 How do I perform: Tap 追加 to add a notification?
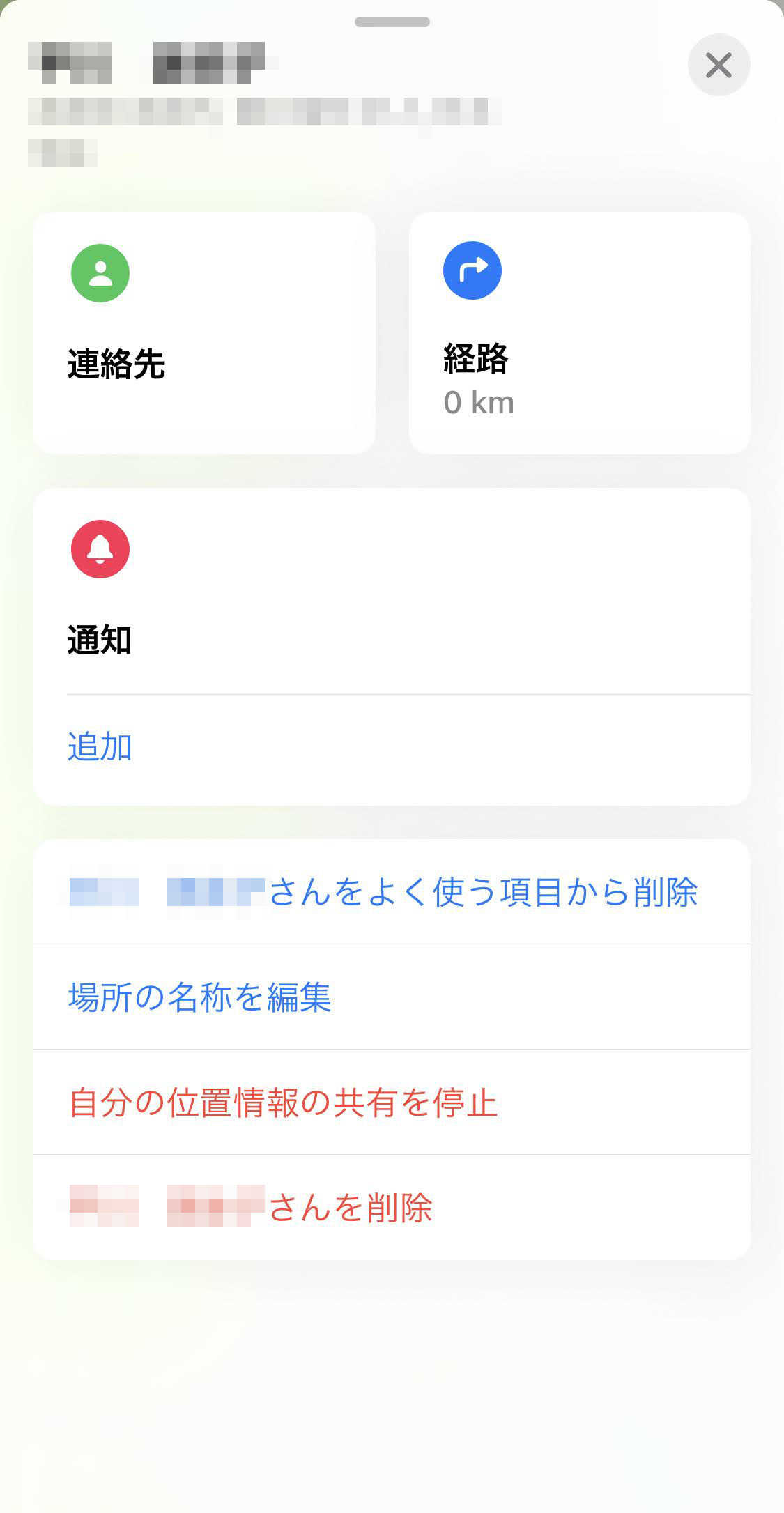[100, 747]
